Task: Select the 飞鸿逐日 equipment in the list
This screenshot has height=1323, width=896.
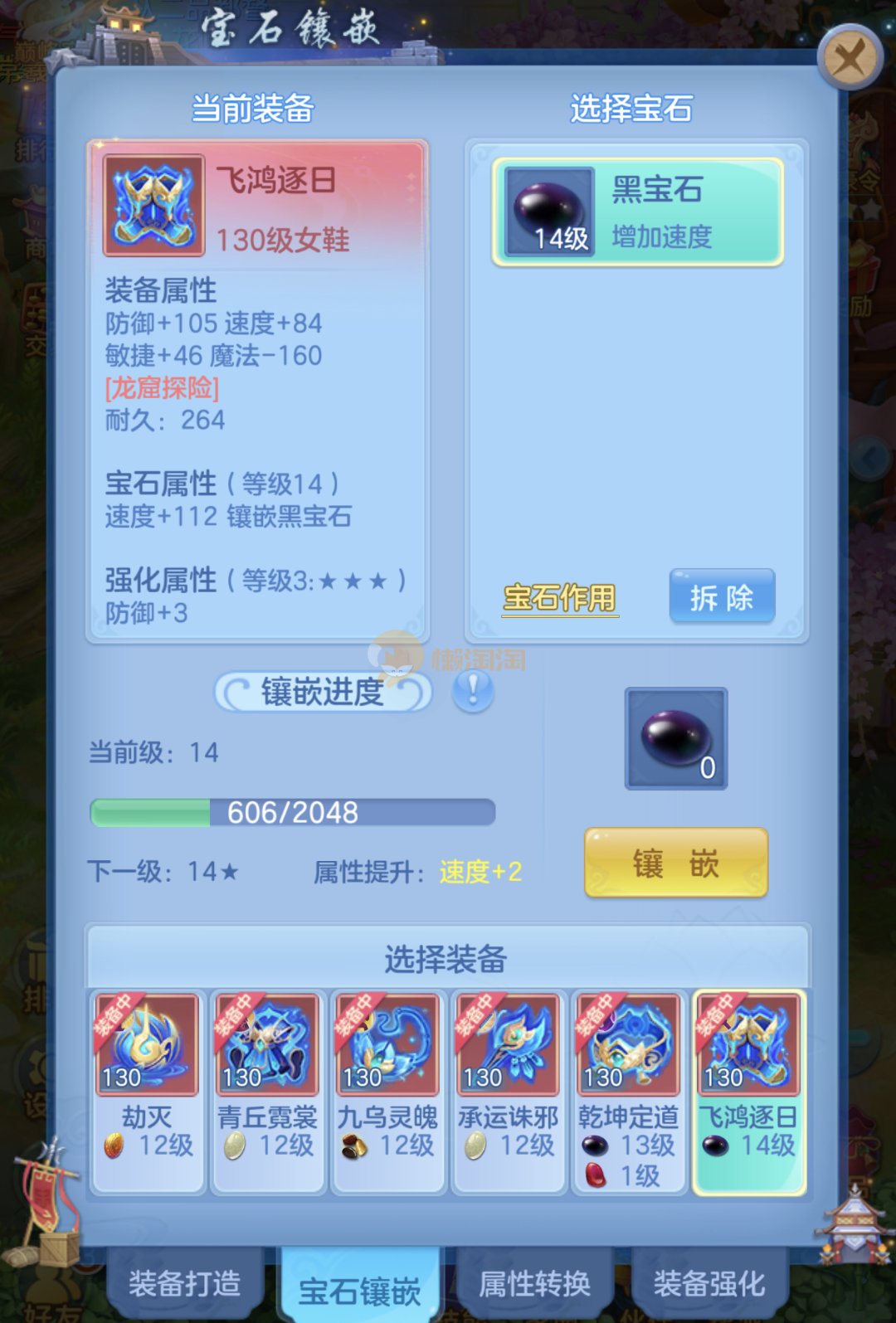Action: 748,1091
